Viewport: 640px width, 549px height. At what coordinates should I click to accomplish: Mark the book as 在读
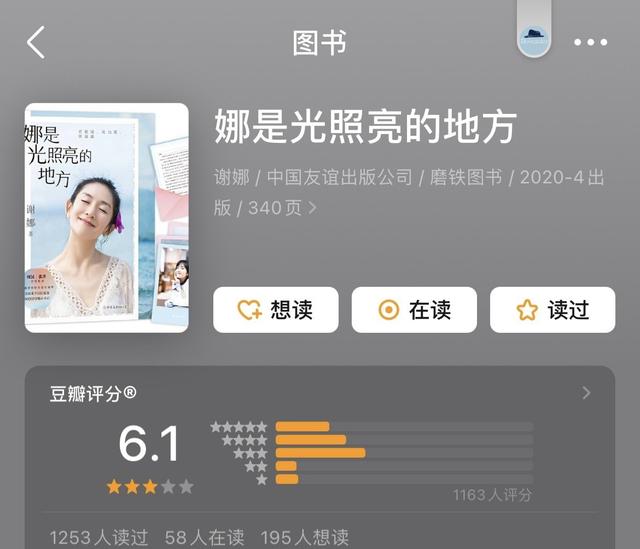(x=414, y=310)
